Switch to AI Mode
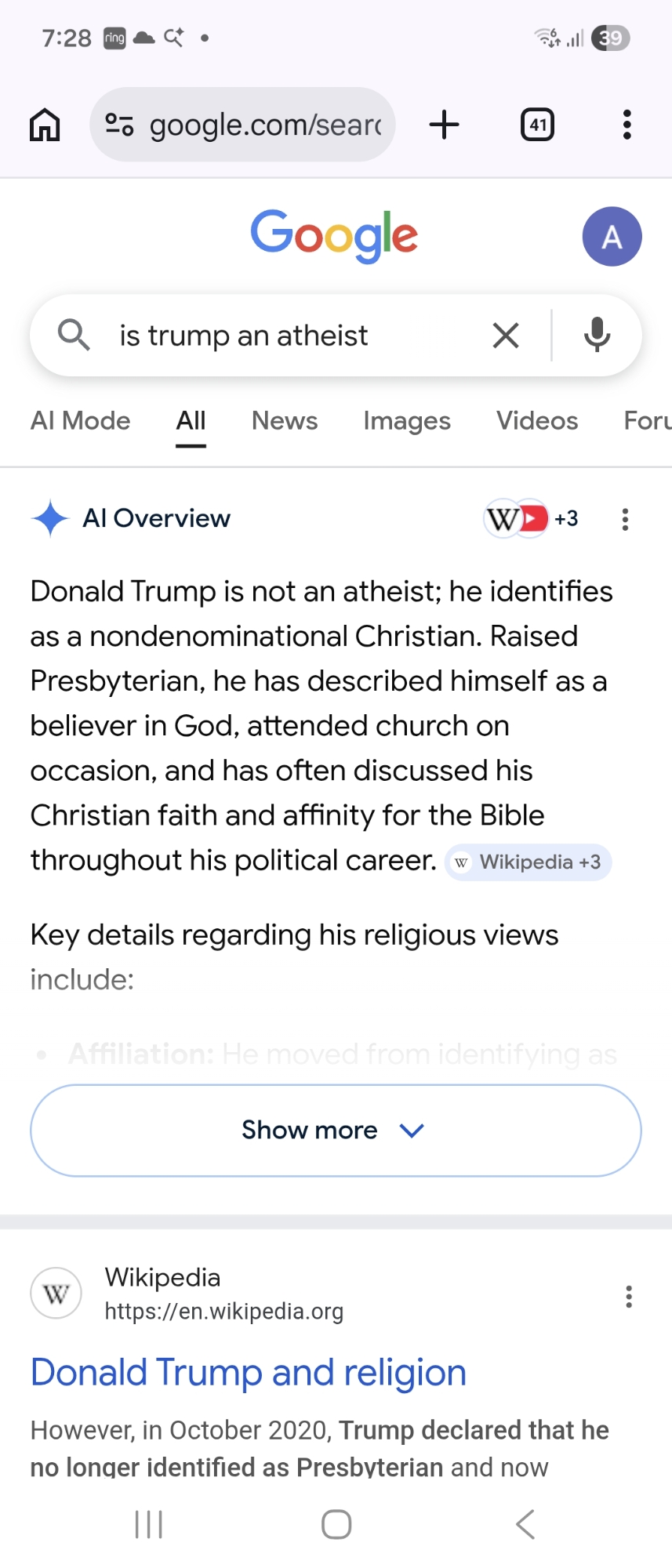This screenshot has width=672, height=1568. click(80, 421)
